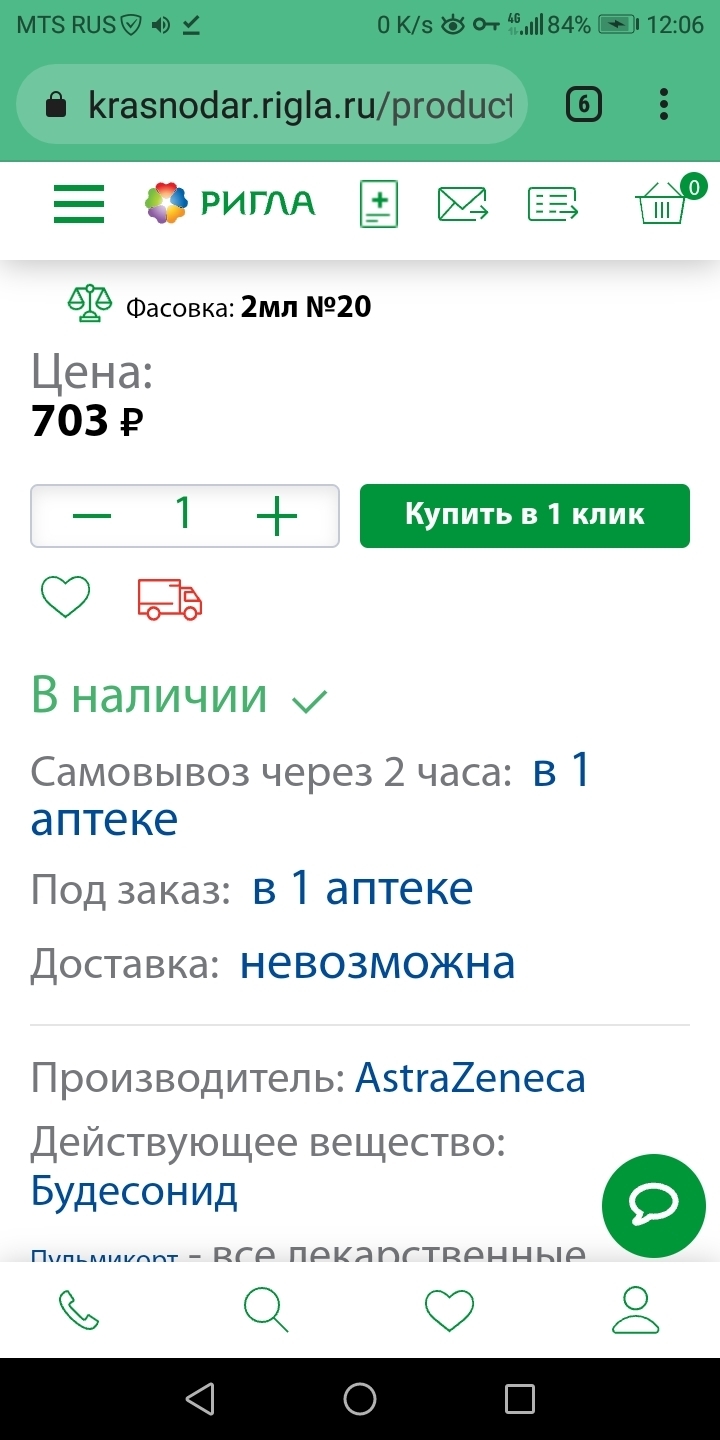
Task: Open the profile account tab
Action: pos(635,1309)
